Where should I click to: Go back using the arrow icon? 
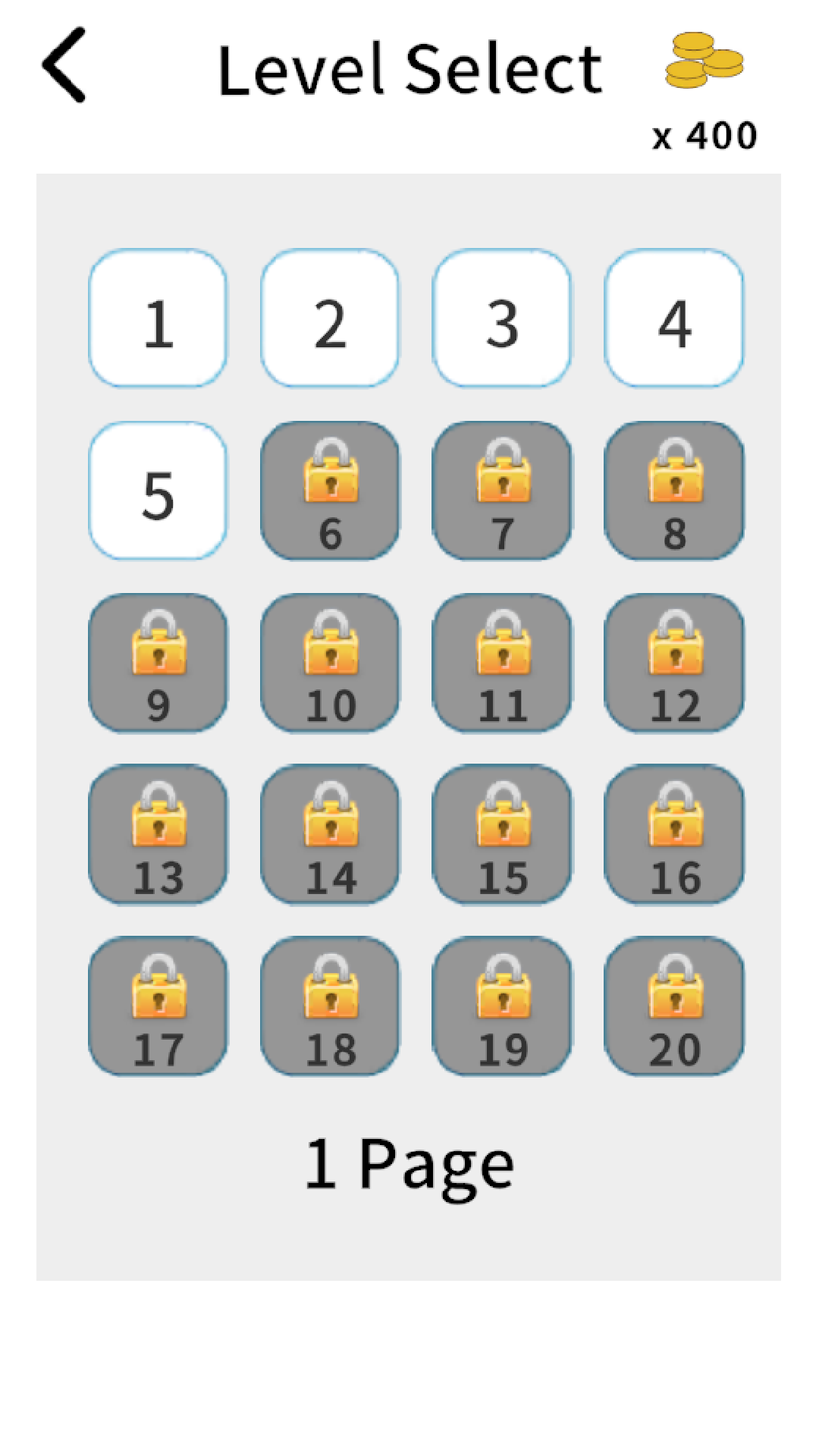64,64
